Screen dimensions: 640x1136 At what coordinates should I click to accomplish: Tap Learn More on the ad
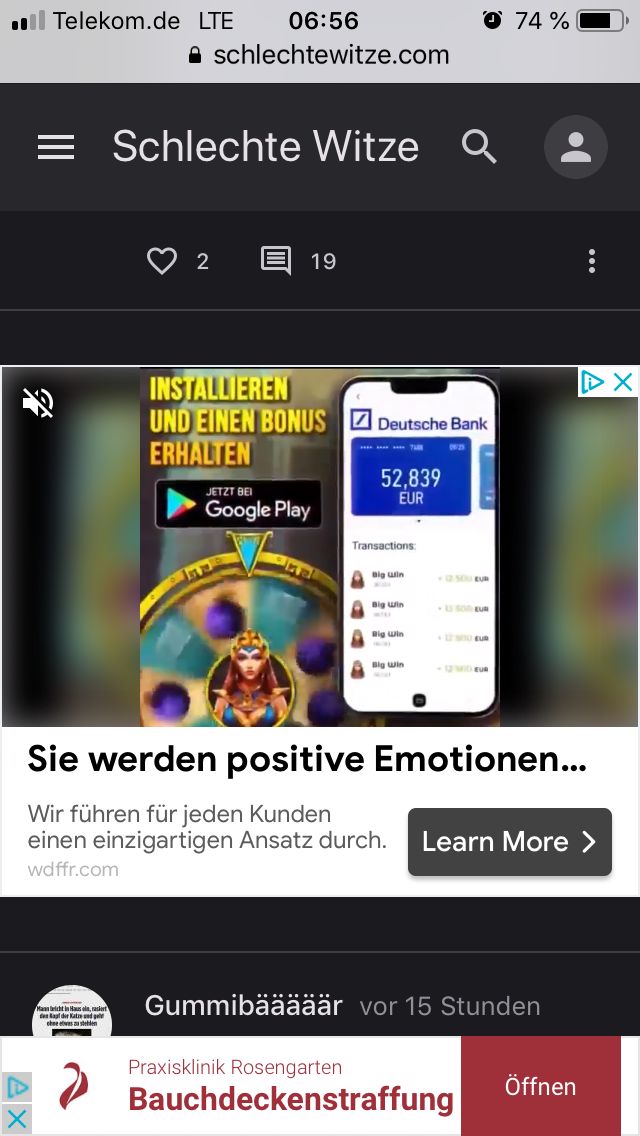tap(509, 842)
